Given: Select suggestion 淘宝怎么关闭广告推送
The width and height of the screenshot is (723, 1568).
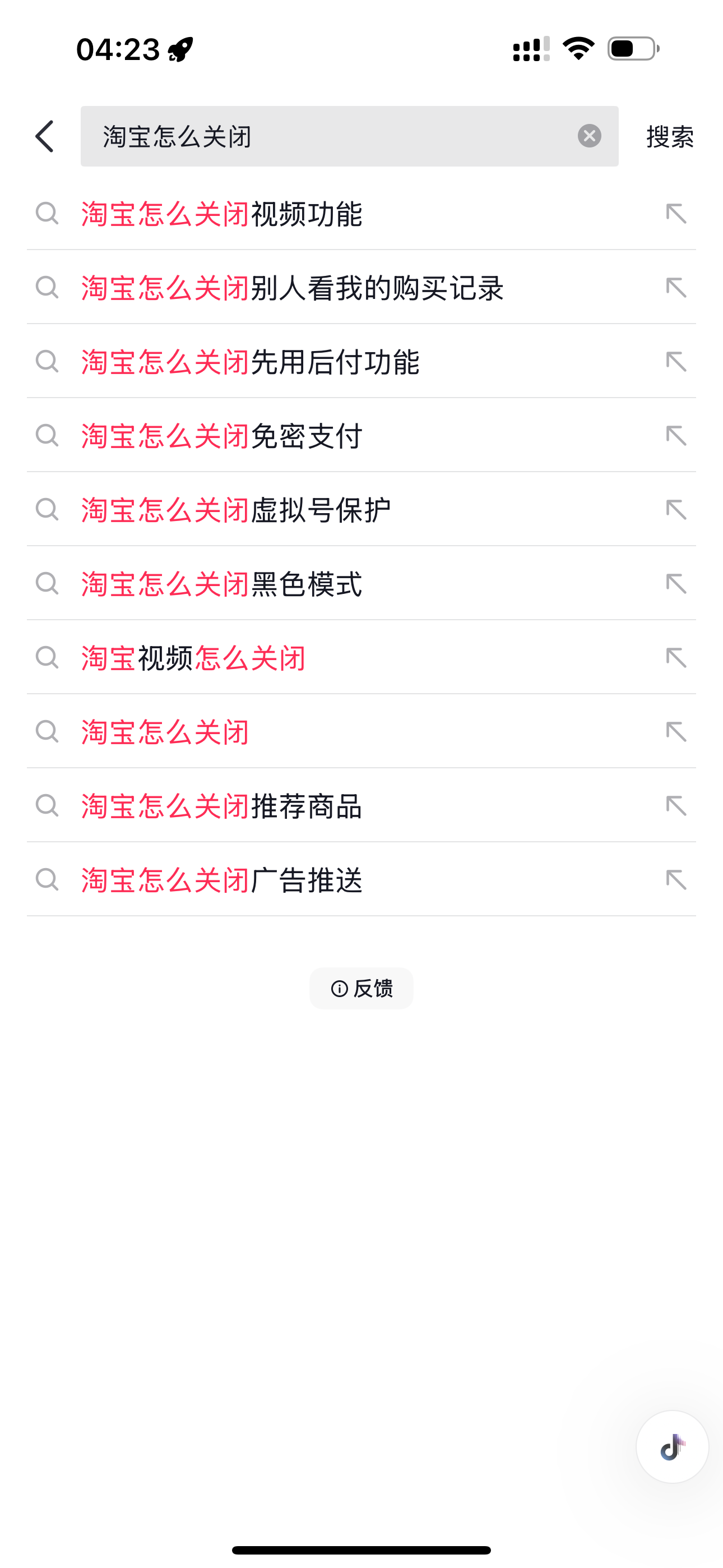Looking at the screenshot, I should tap(361, 879).
